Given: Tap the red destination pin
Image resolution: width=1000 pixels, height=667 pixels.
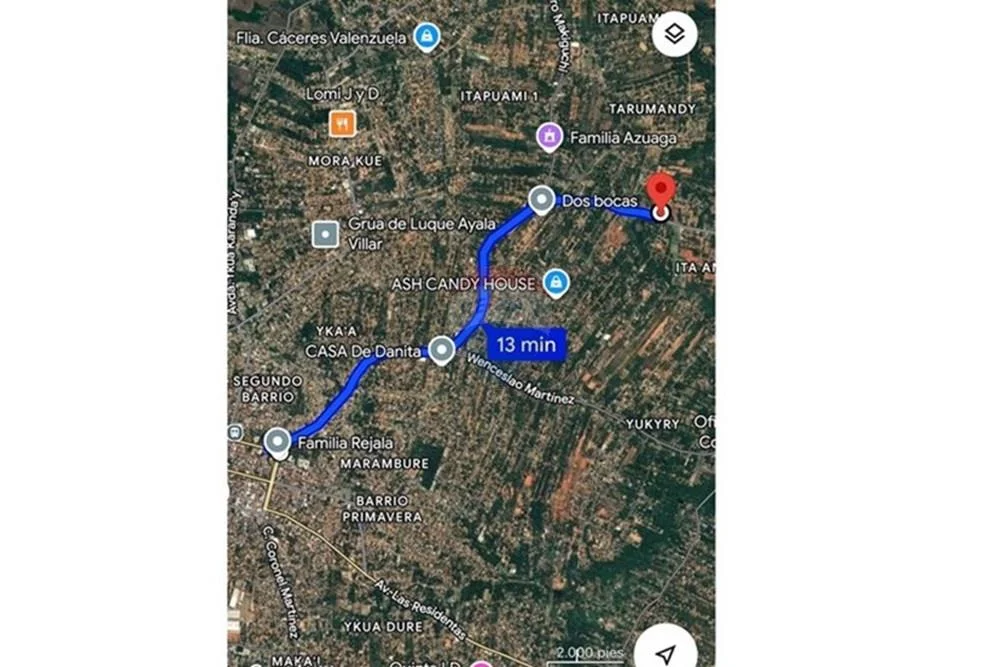Looking at the screenshot, I should click(660, 192).
